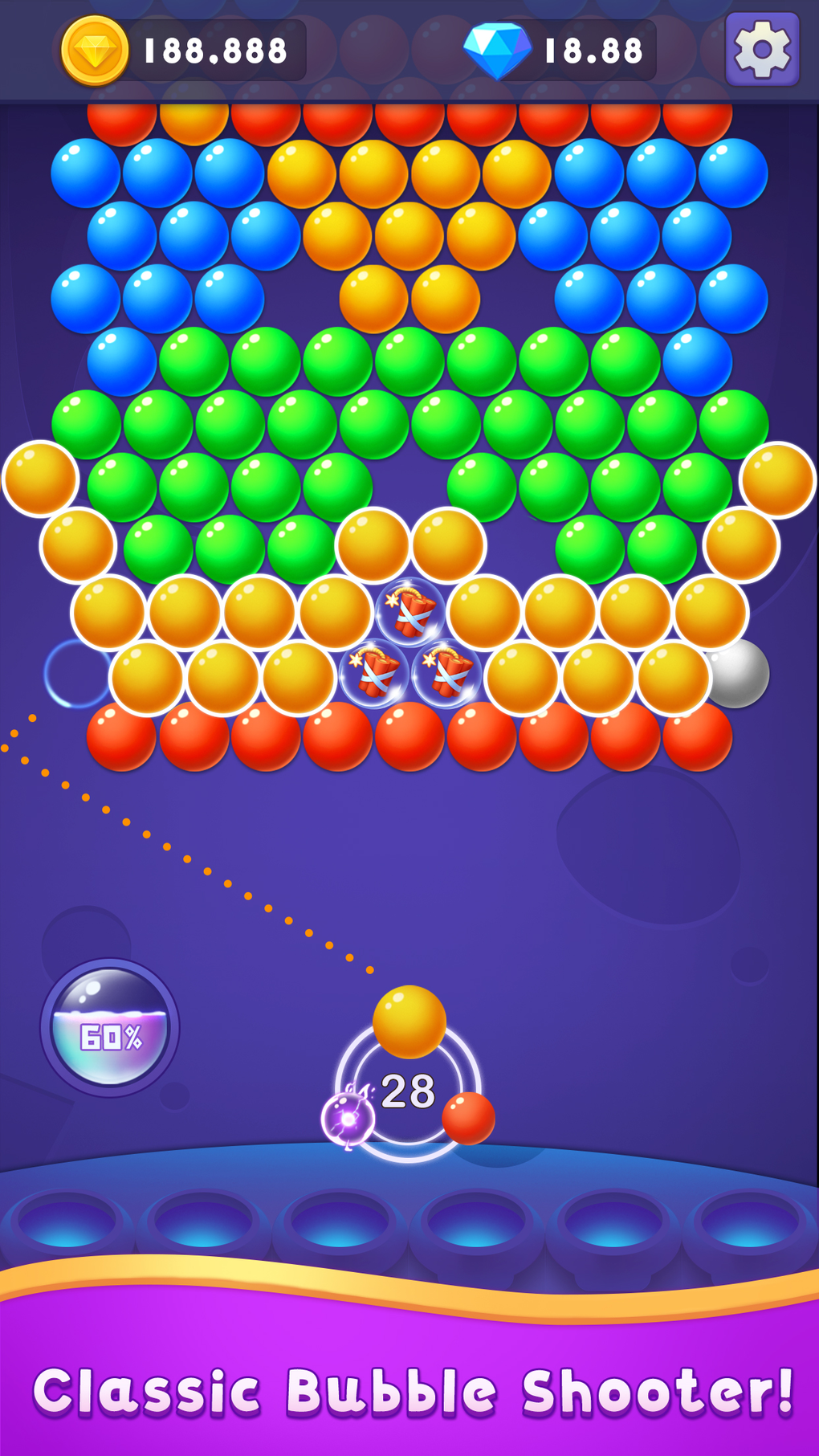The height and width of the screenshot is (1456, 819).
Task: Tap the top status bar area
Action: [x=409, y=50]
